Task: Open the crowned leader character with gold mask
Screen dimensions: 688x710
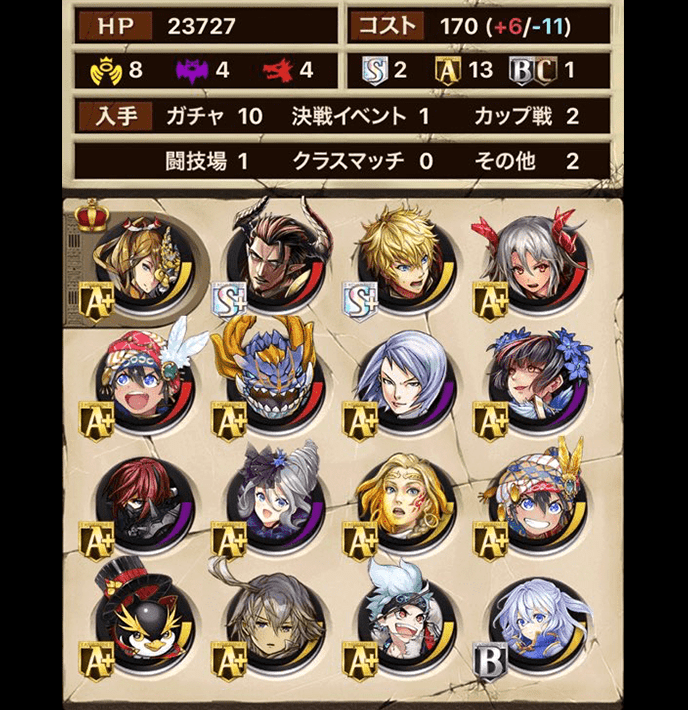Action: [x=138, y=262]
